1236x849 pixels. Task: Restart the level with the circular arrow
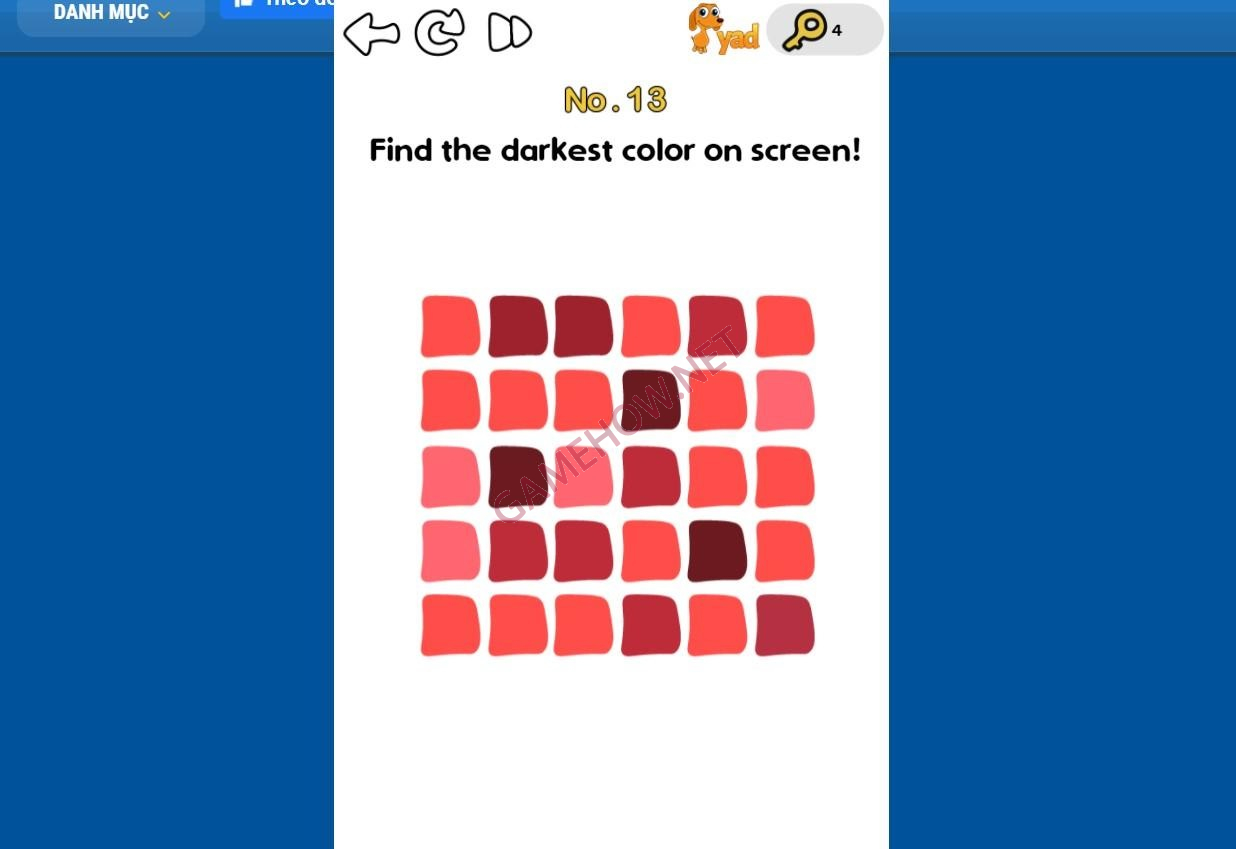click(439, 32)
